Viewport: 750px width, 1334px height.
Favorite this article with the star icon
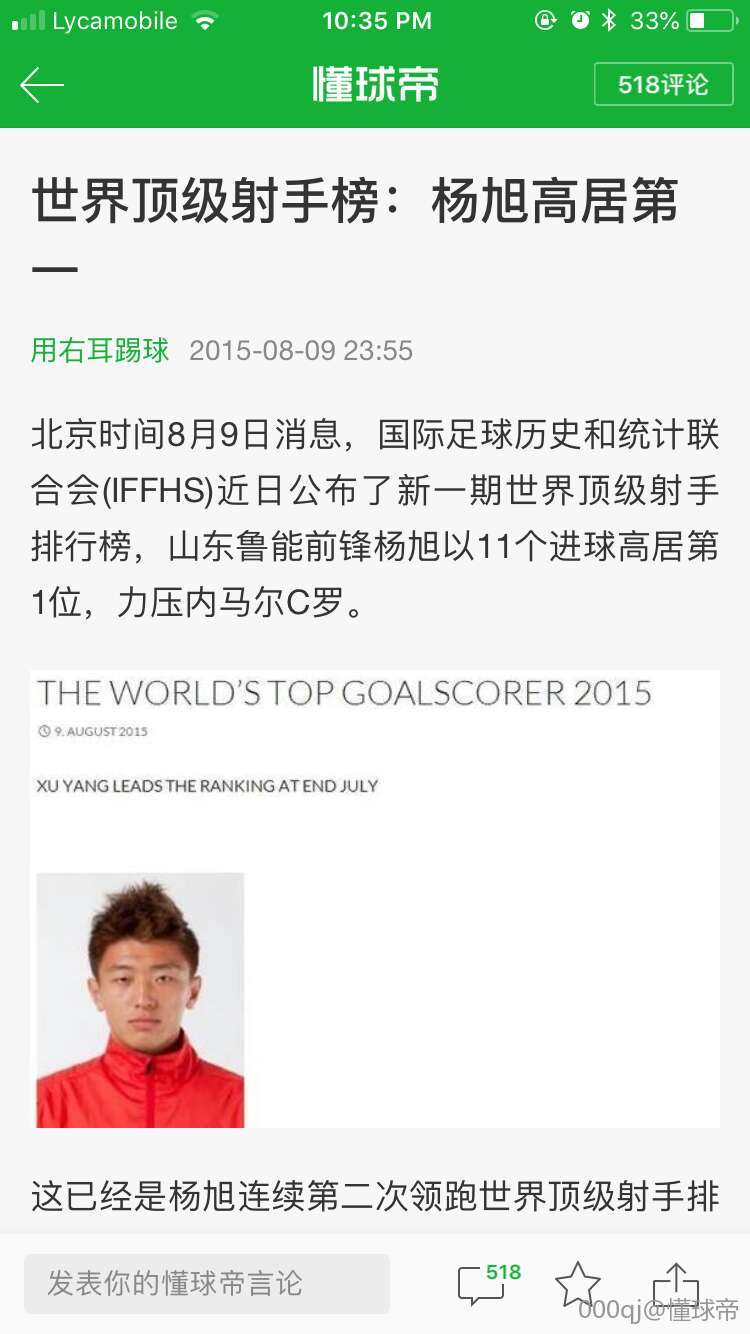click(577, 1284)
